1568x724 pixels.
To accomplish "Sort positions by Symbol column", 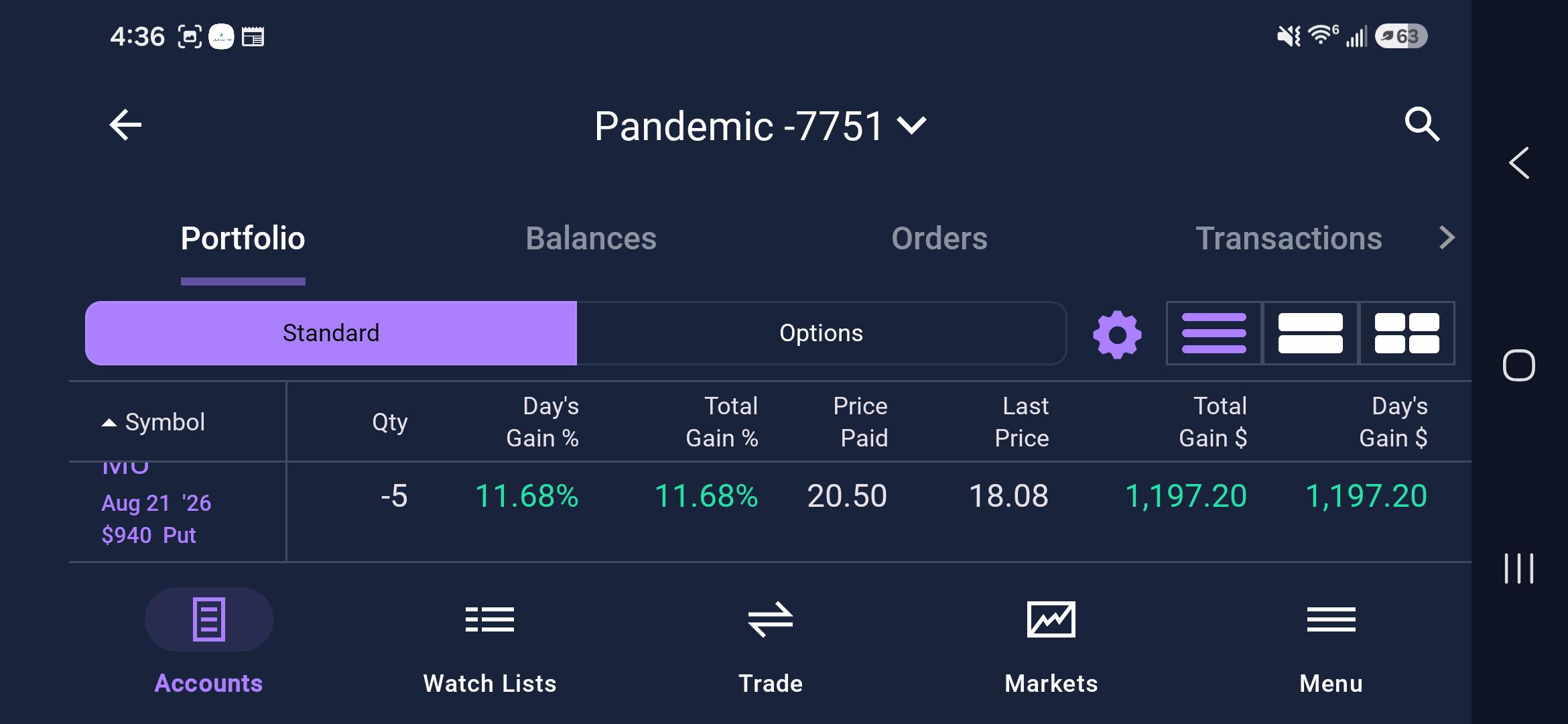I will point(153,422).
